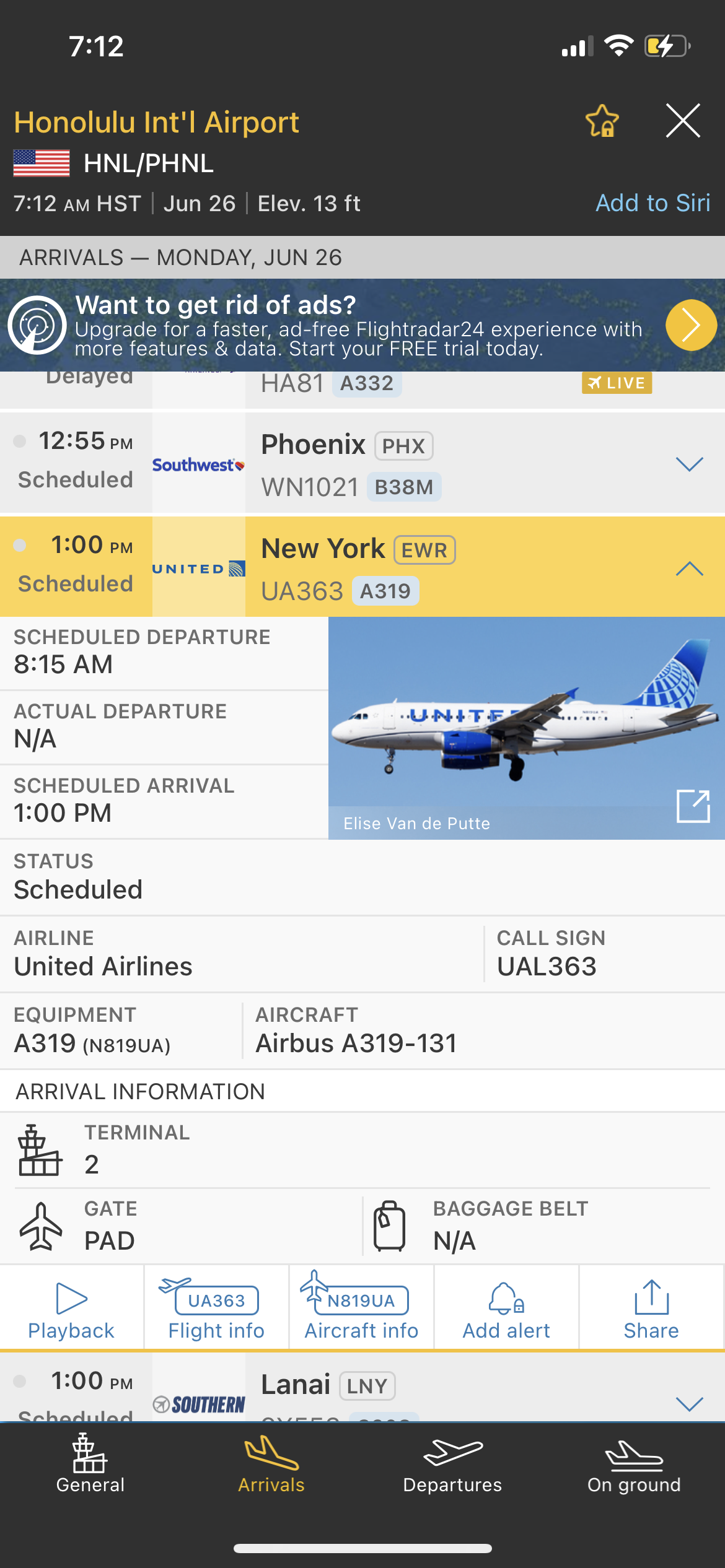Tap the Add to Siri link
Viewport: 725px width, 1568px height.
652,203
